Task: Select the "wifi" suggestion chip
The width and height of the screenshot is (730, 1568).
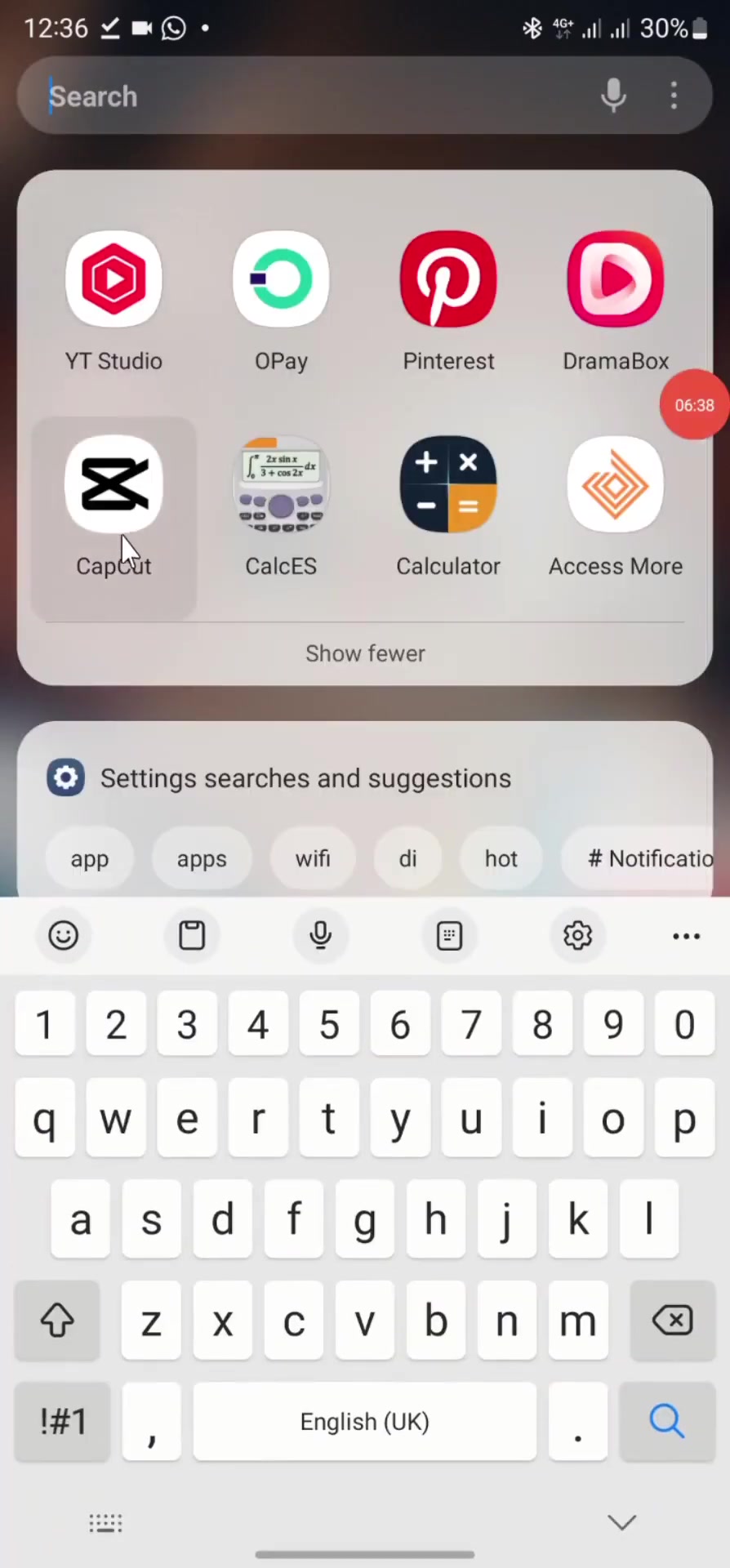Action: coord(313,858)
